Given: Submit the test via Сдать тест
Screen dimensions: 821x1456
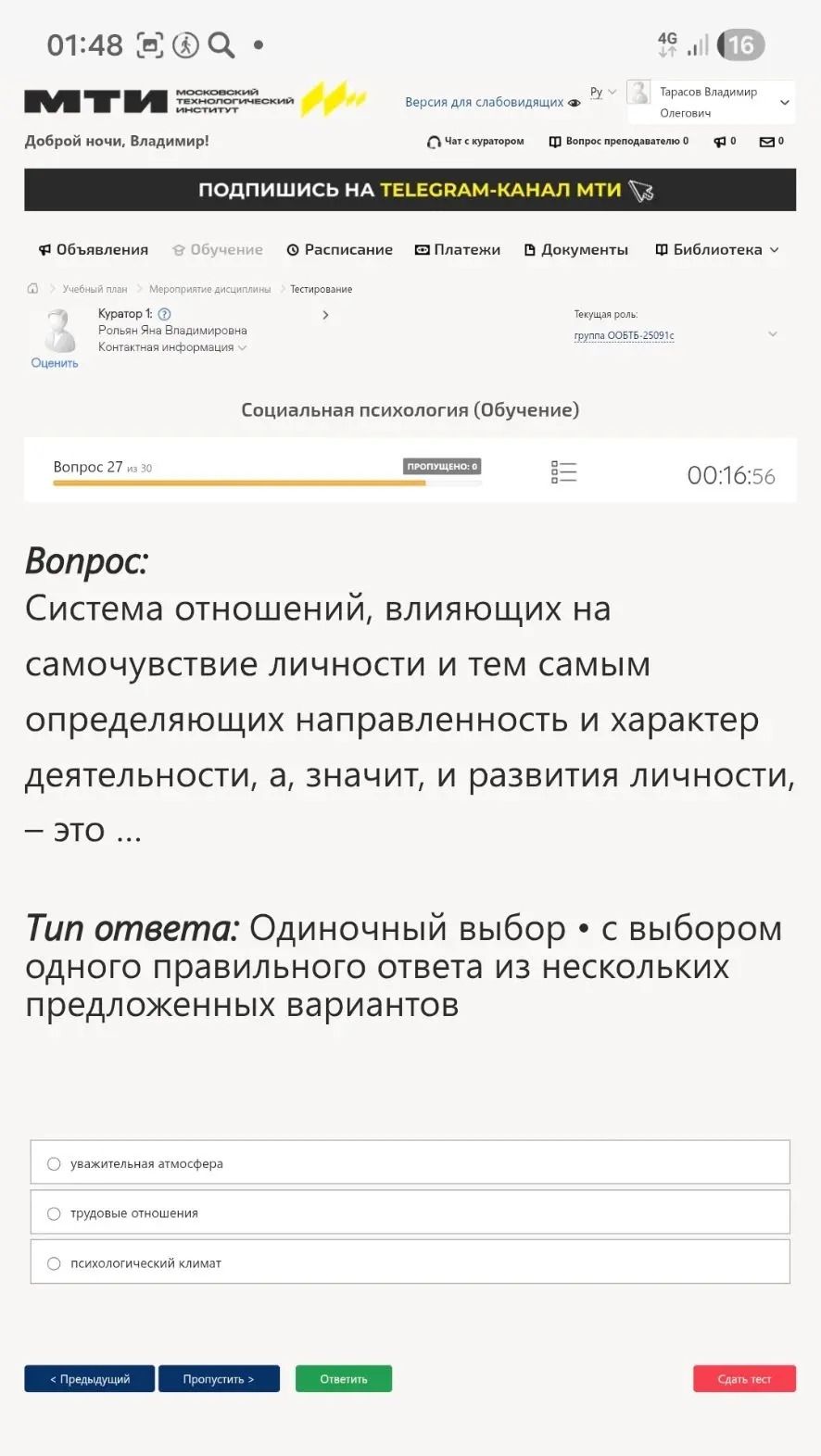Looking at the screenshot, I should 744,1378.
